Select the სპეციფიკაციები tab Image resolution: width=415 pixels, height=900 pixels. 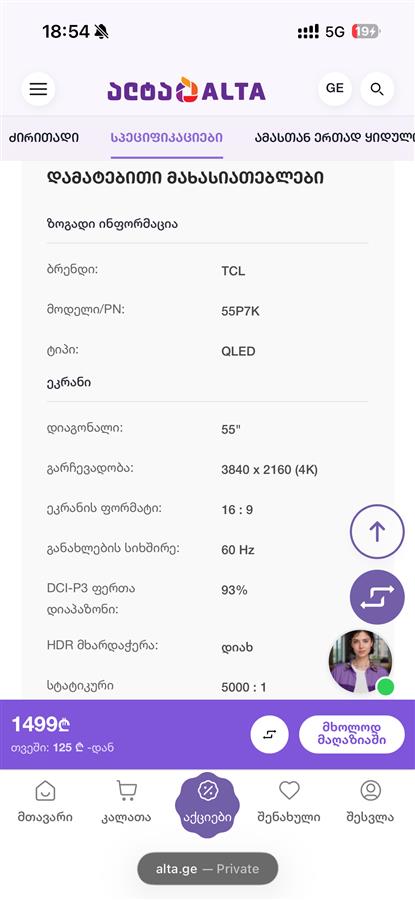click(167, 138)
